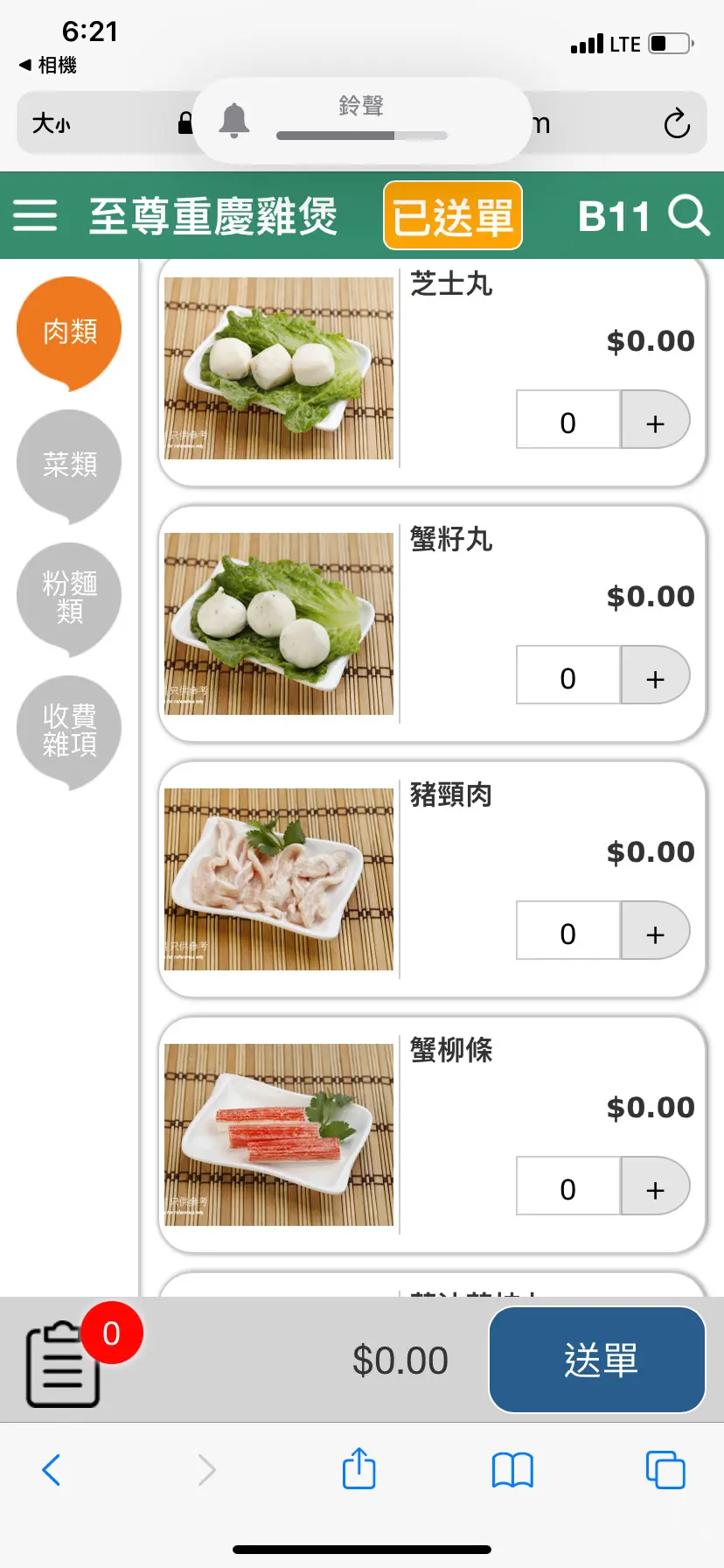Select the 肉類 category

pos(69,332)
